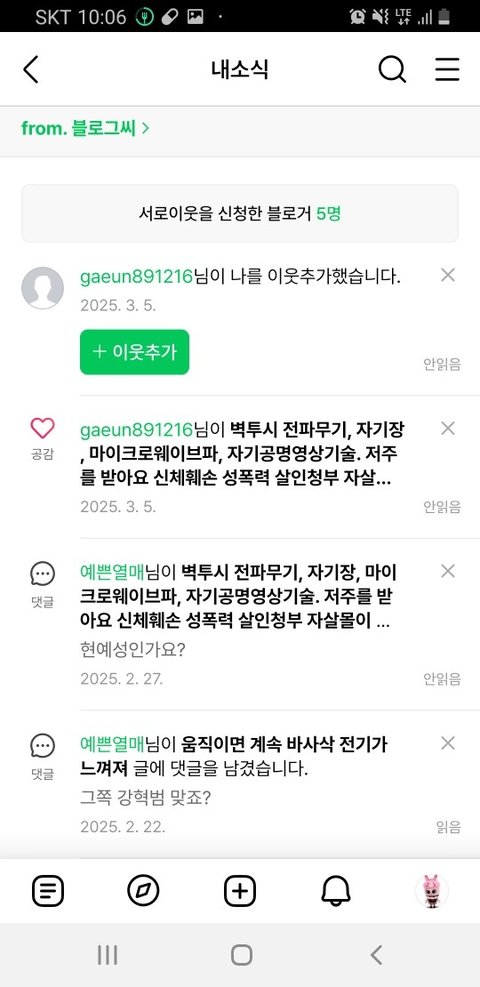Dismiss gaeun891216's 이웃추가 notification
Viewport: 480px width, 987px height.
(x=447, y=274)
